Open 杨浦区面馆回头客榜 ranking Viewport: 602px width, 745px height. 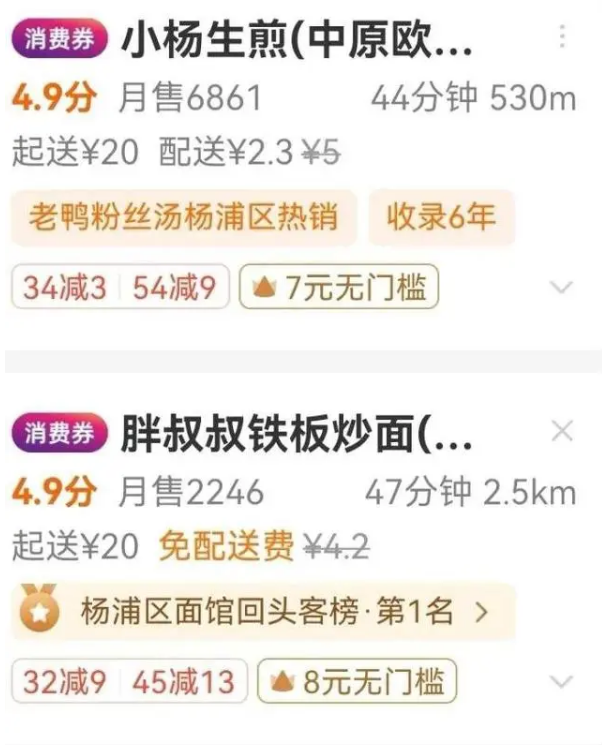265,612
